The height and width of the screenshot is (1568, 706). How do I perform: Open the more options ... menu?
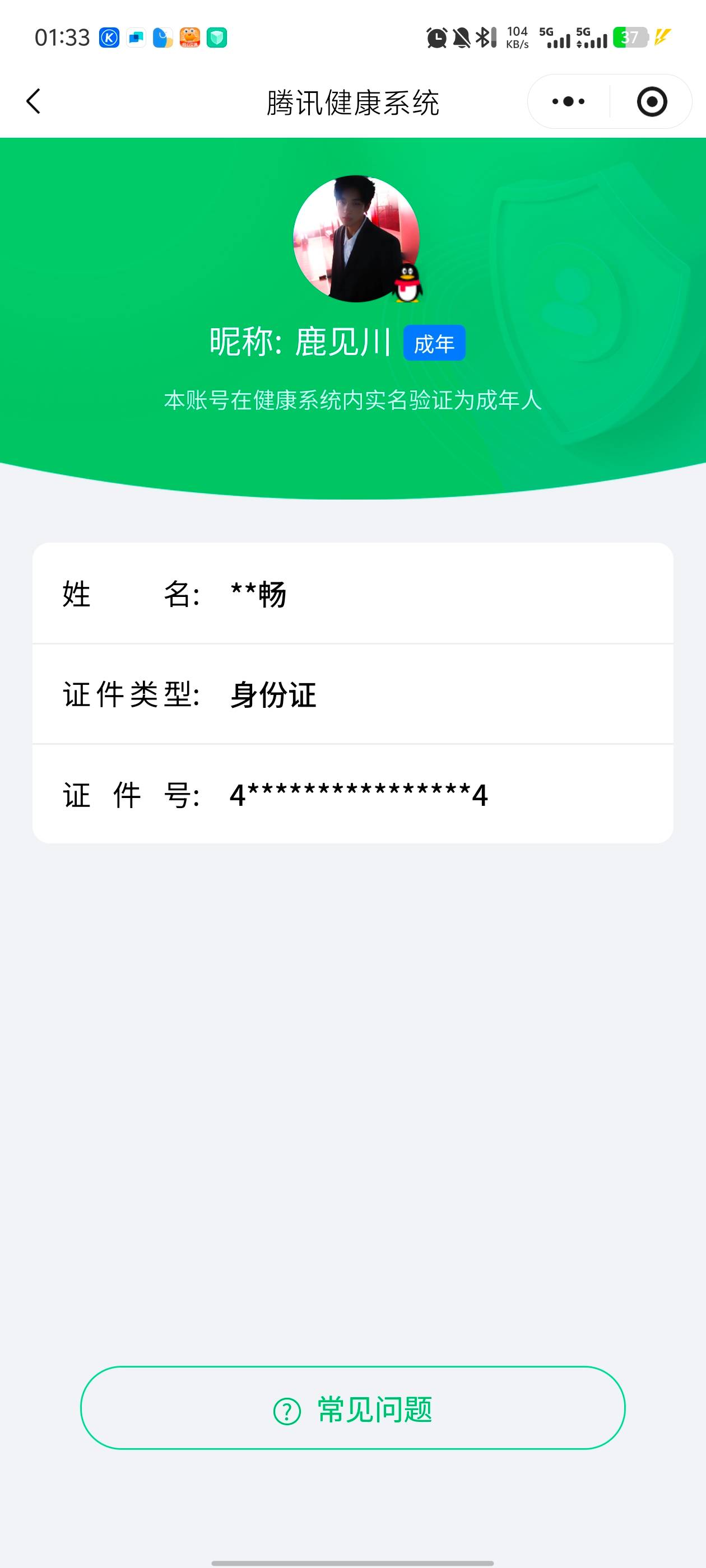[x=566, y=102]
